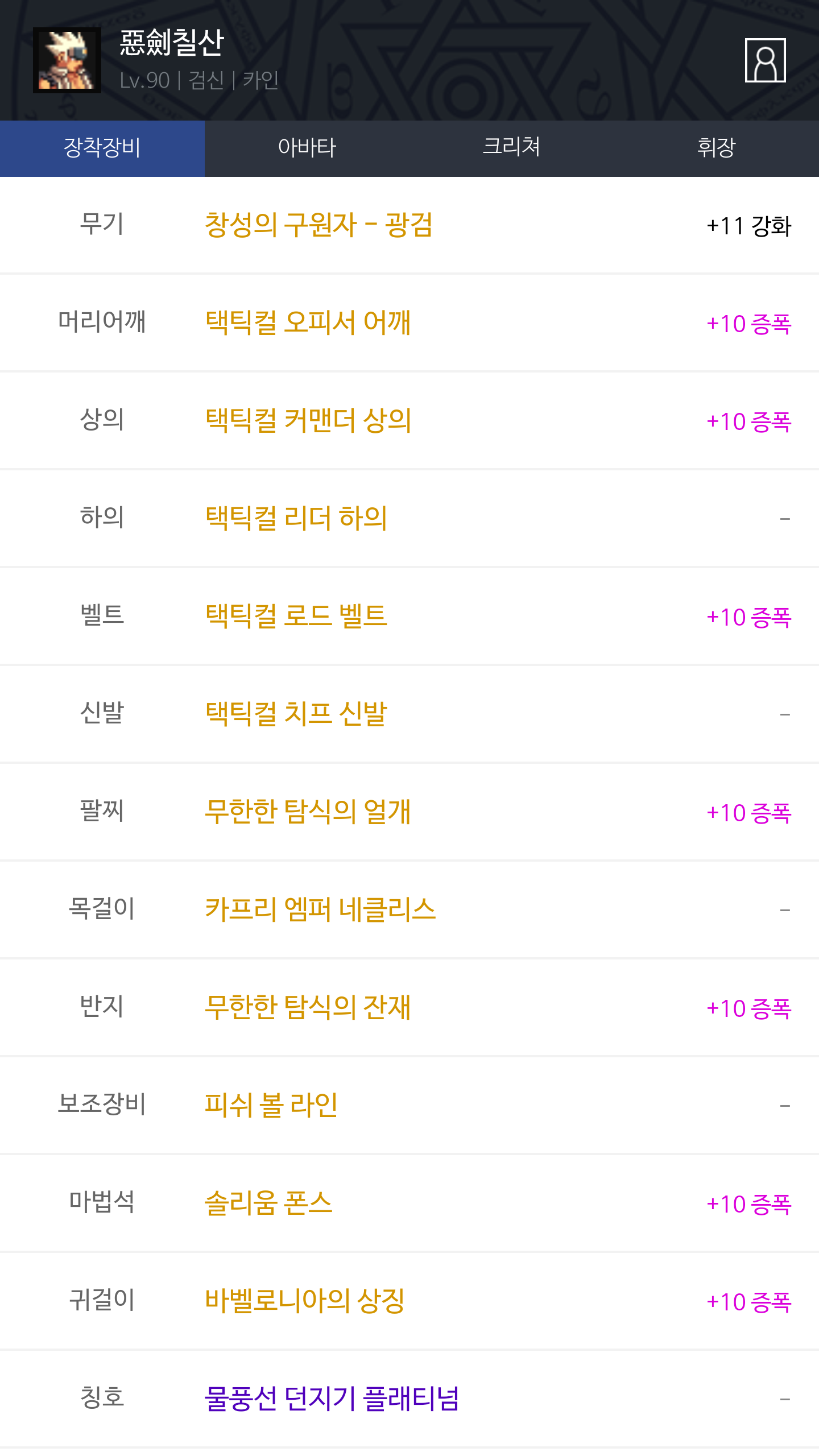Open the profile icon in header

765,60
